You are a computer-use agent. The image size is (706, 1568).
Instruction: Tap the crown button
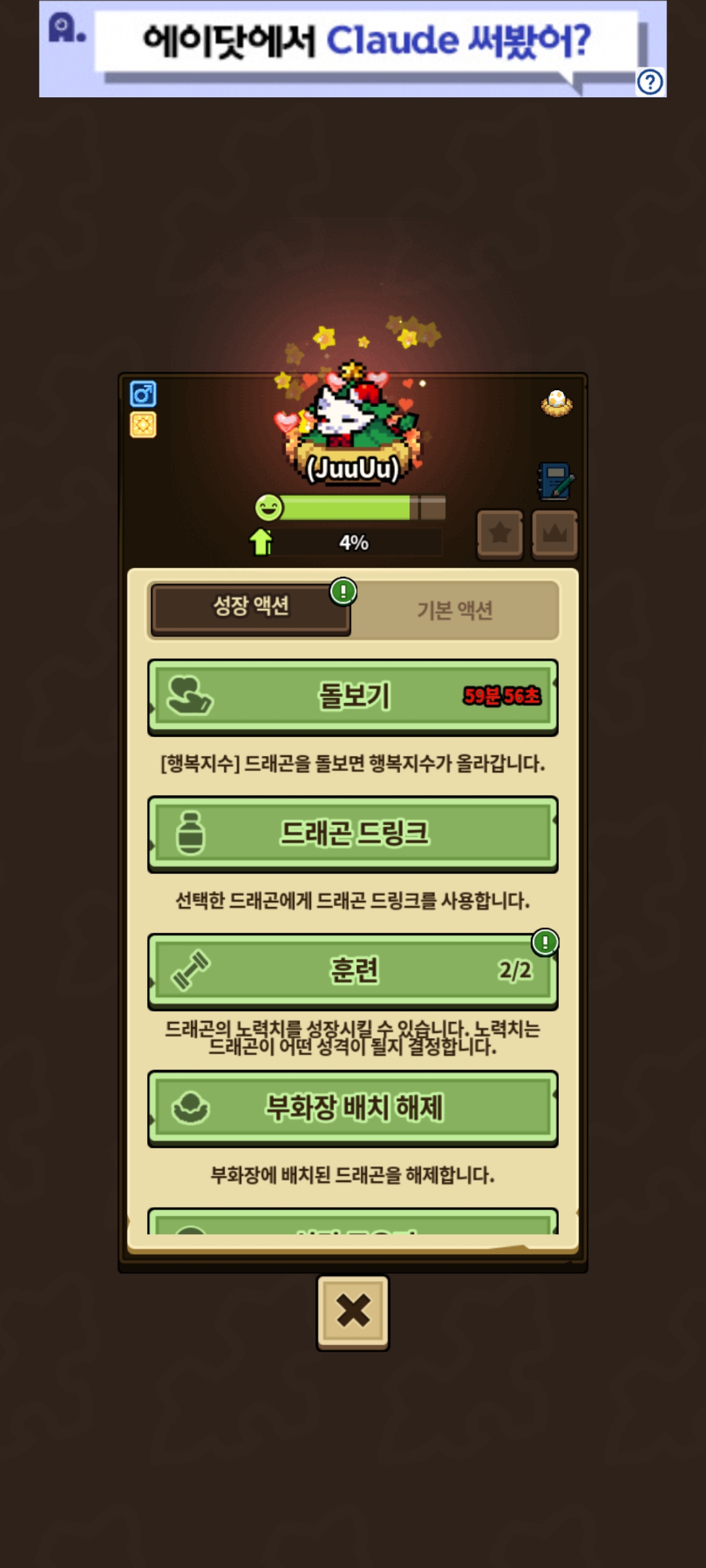[x=555, y=534]
